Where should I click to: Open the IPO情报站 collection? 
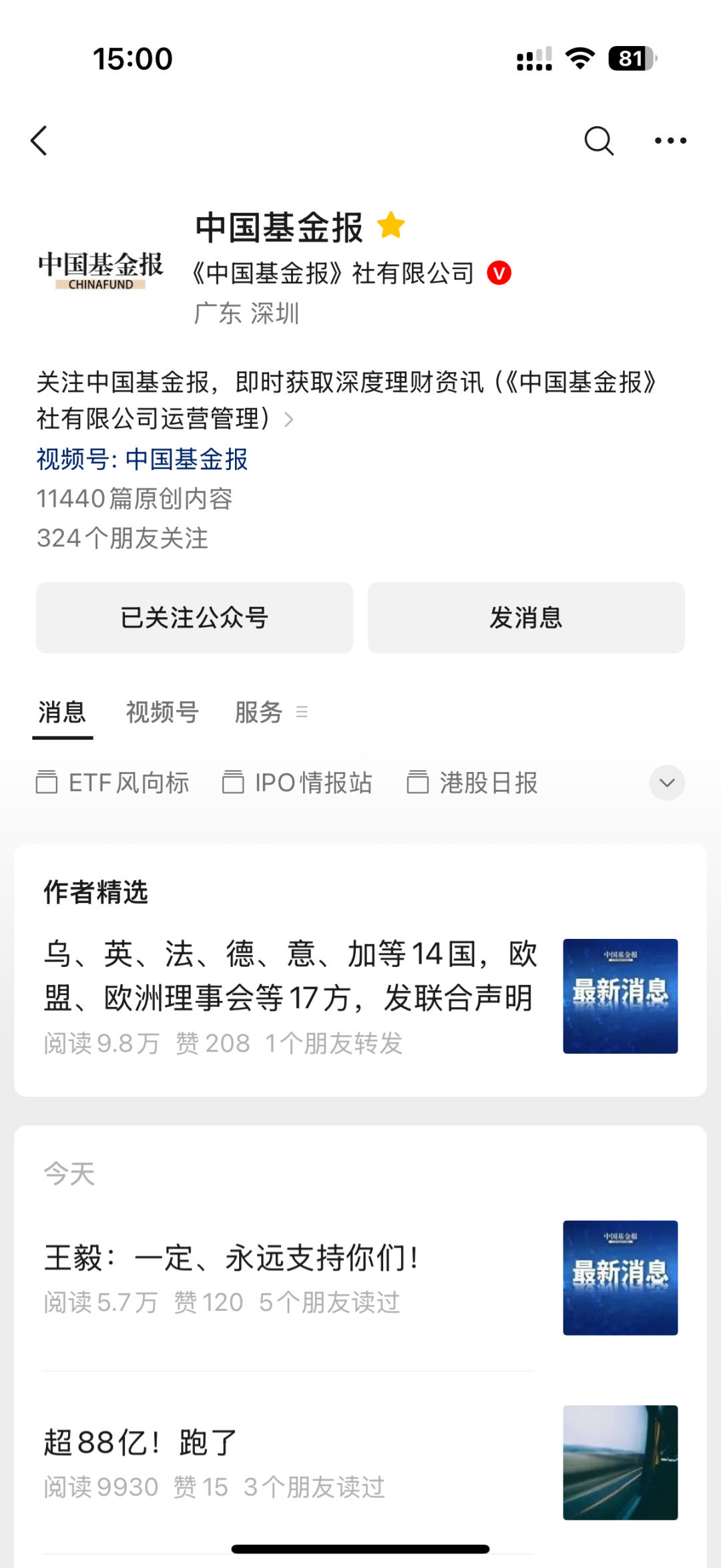tap(298, 783)
